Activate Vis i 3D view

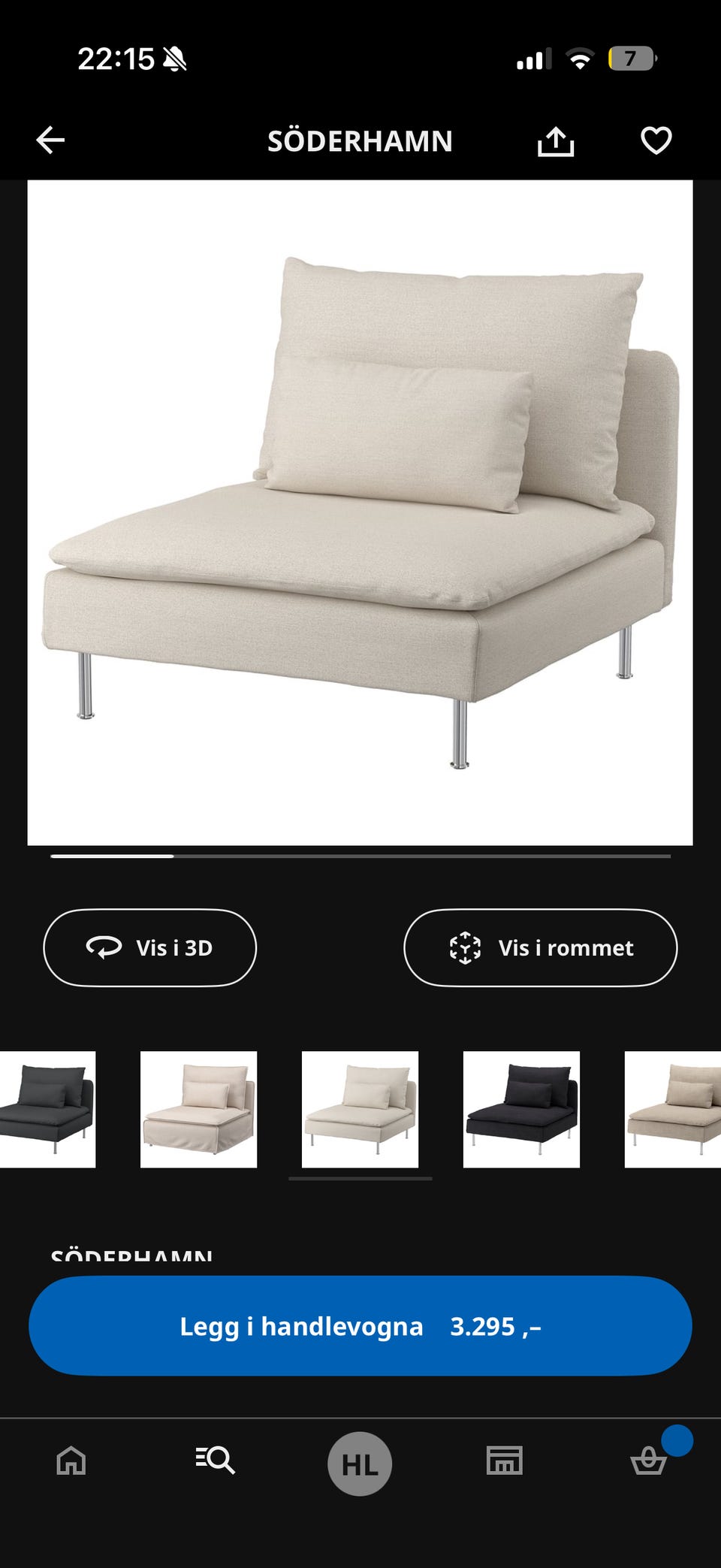coord(149,947)
